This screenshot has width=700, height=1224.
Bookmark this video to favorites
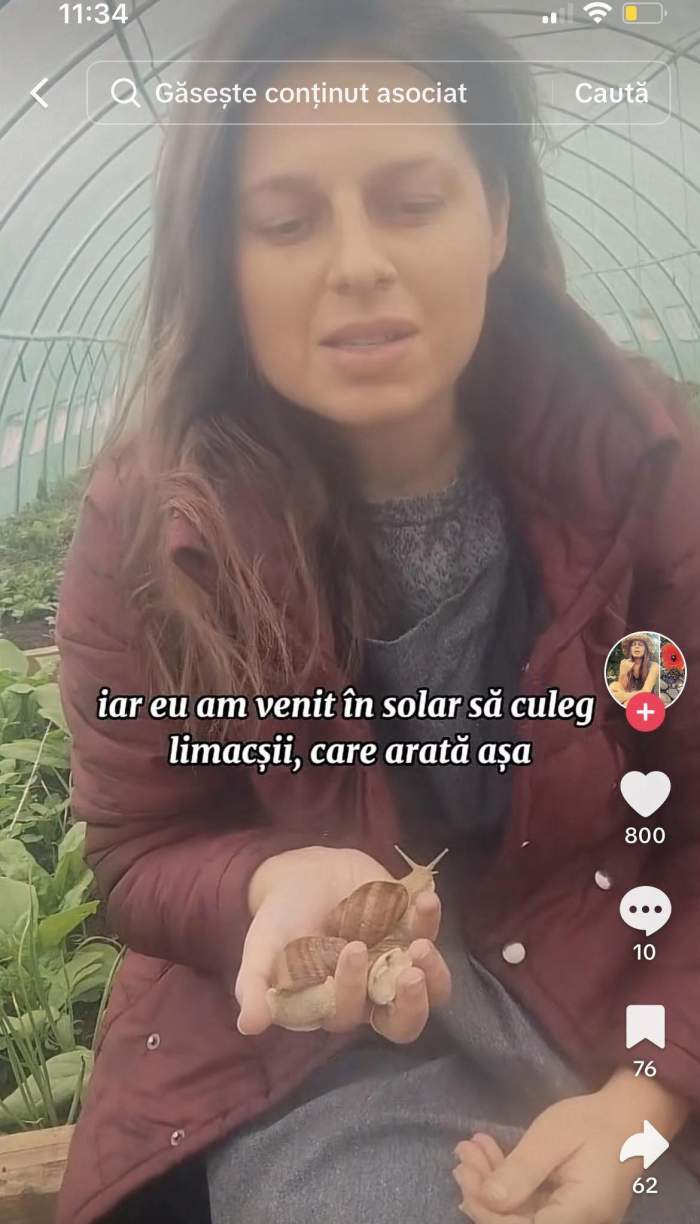tap(645, 1027)
